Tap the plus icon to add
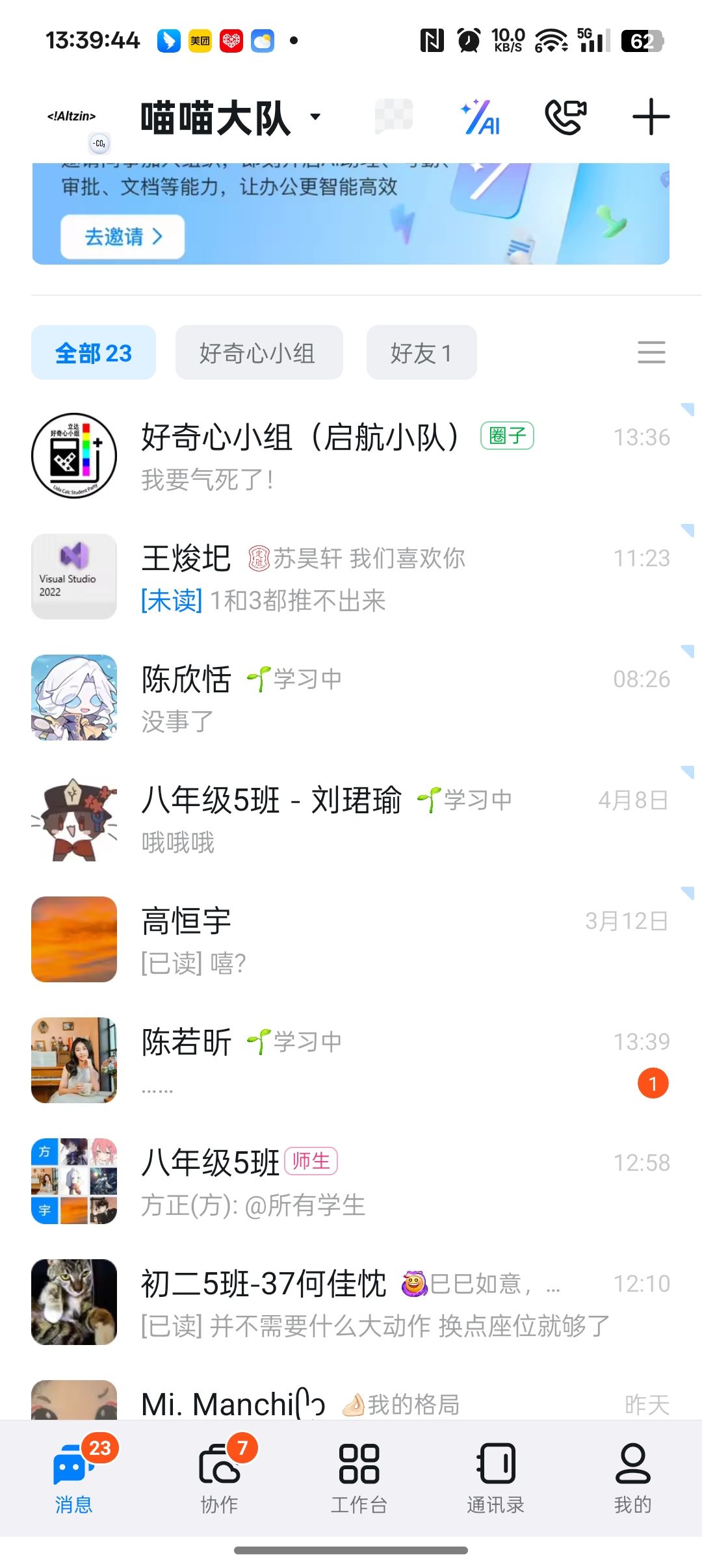The image size is (702, 1568). 651,118
